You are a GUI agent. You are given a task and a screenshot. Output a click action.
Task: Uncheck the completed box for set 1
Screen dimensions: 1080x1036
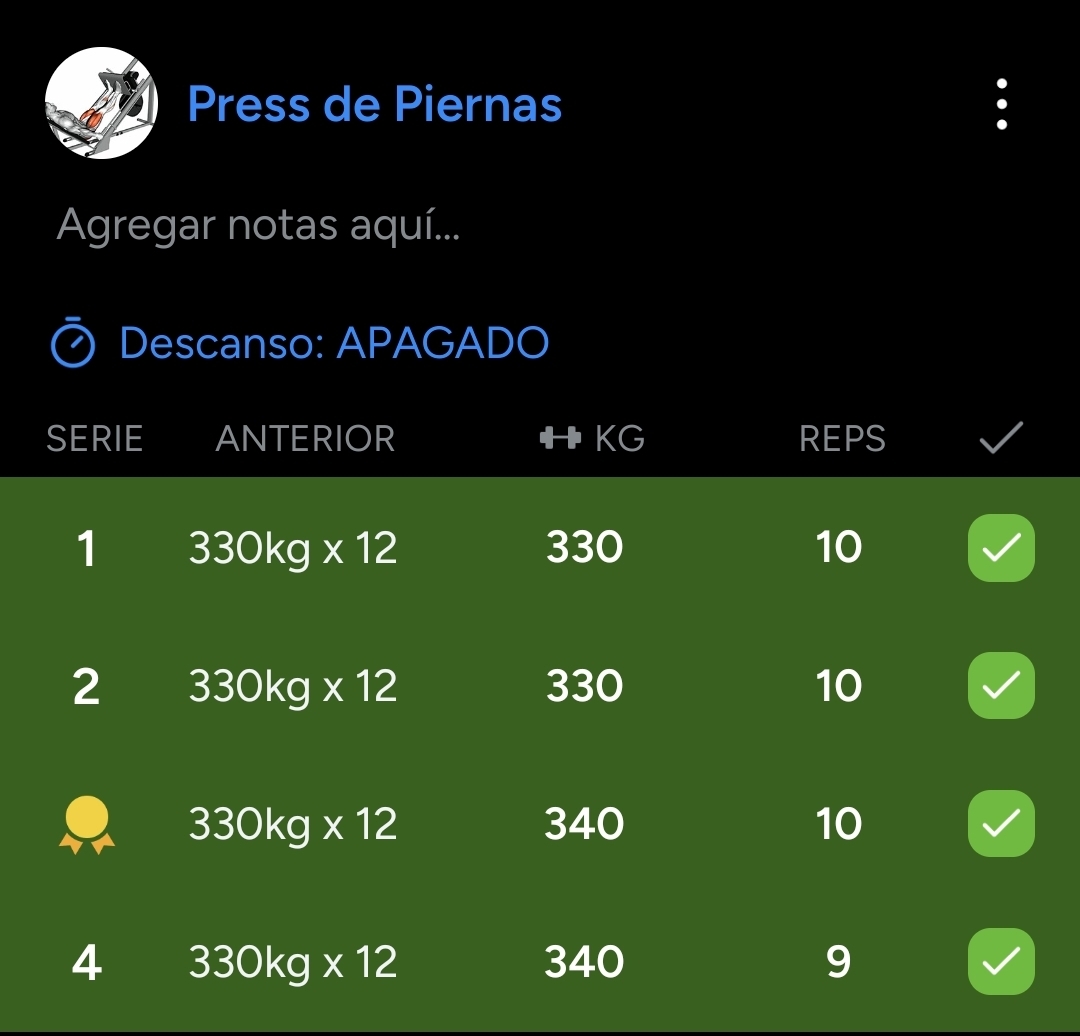(1001, 548)
